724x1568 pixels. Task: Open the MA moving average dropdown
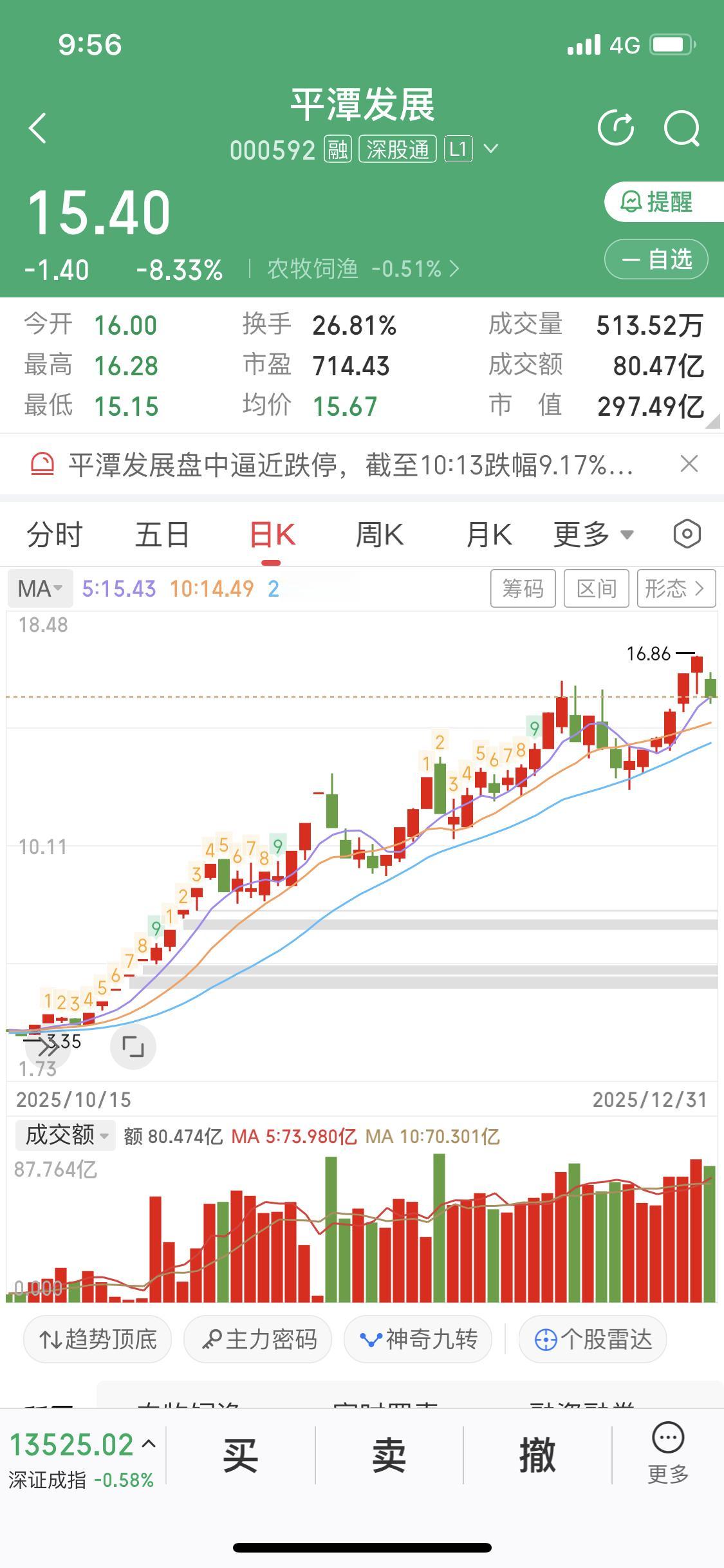point(40,588)
